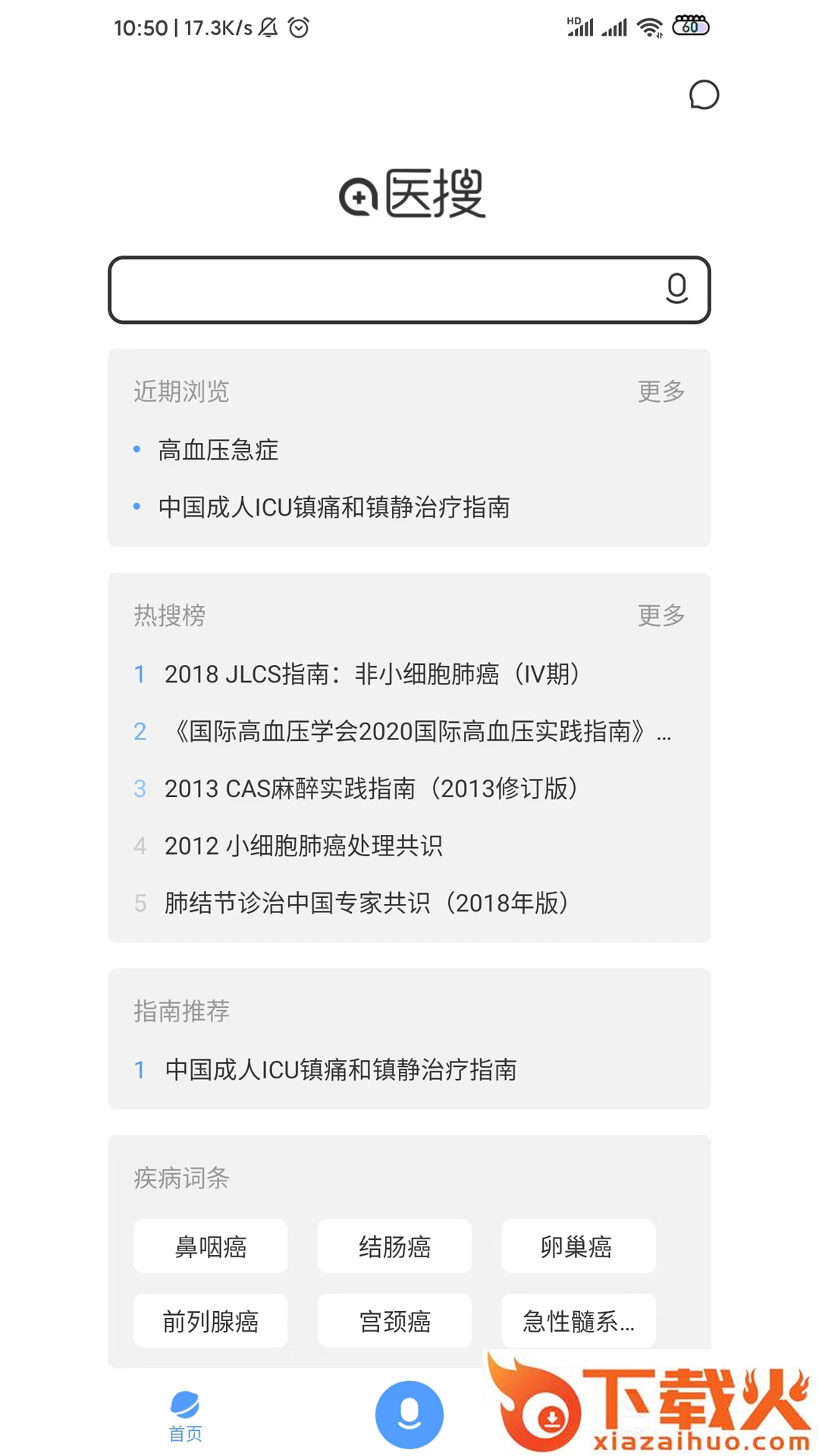Select the 结肠癌 disease chip

(x=394, y=1247)
